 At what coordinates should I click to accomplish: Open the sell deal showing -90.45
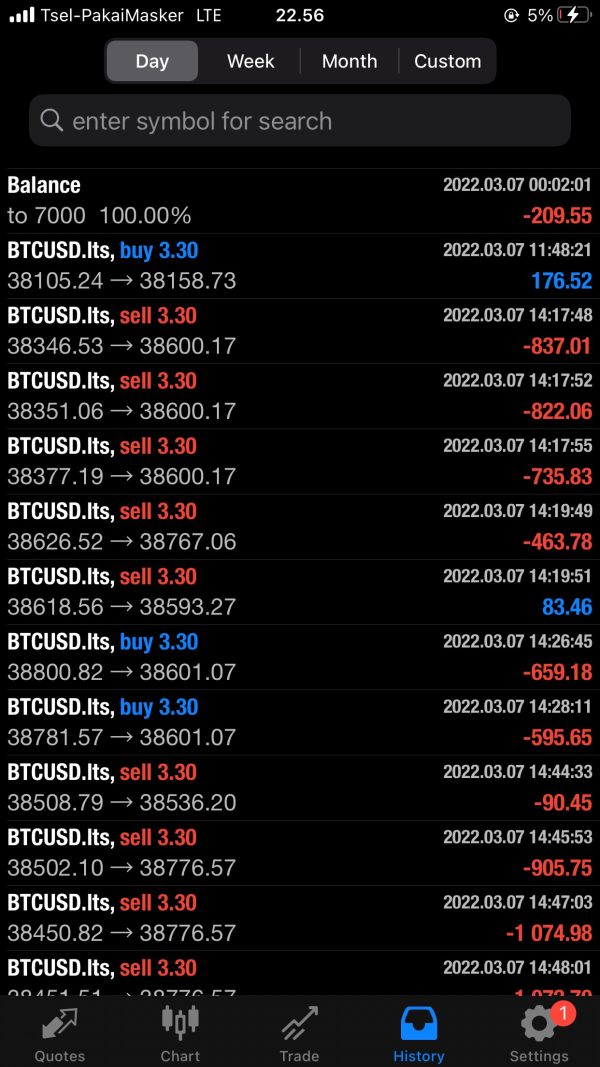300,787
